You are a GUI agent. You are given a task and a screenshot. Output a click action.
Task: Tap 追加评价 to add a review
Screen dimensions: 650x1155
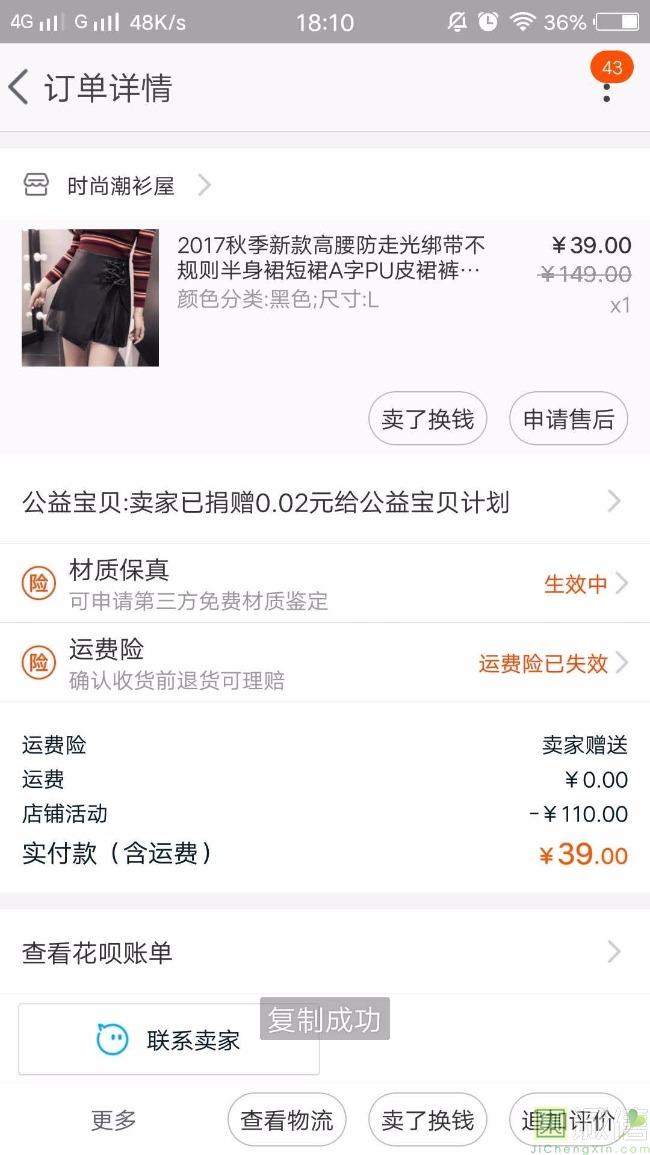coord(568,1120)
